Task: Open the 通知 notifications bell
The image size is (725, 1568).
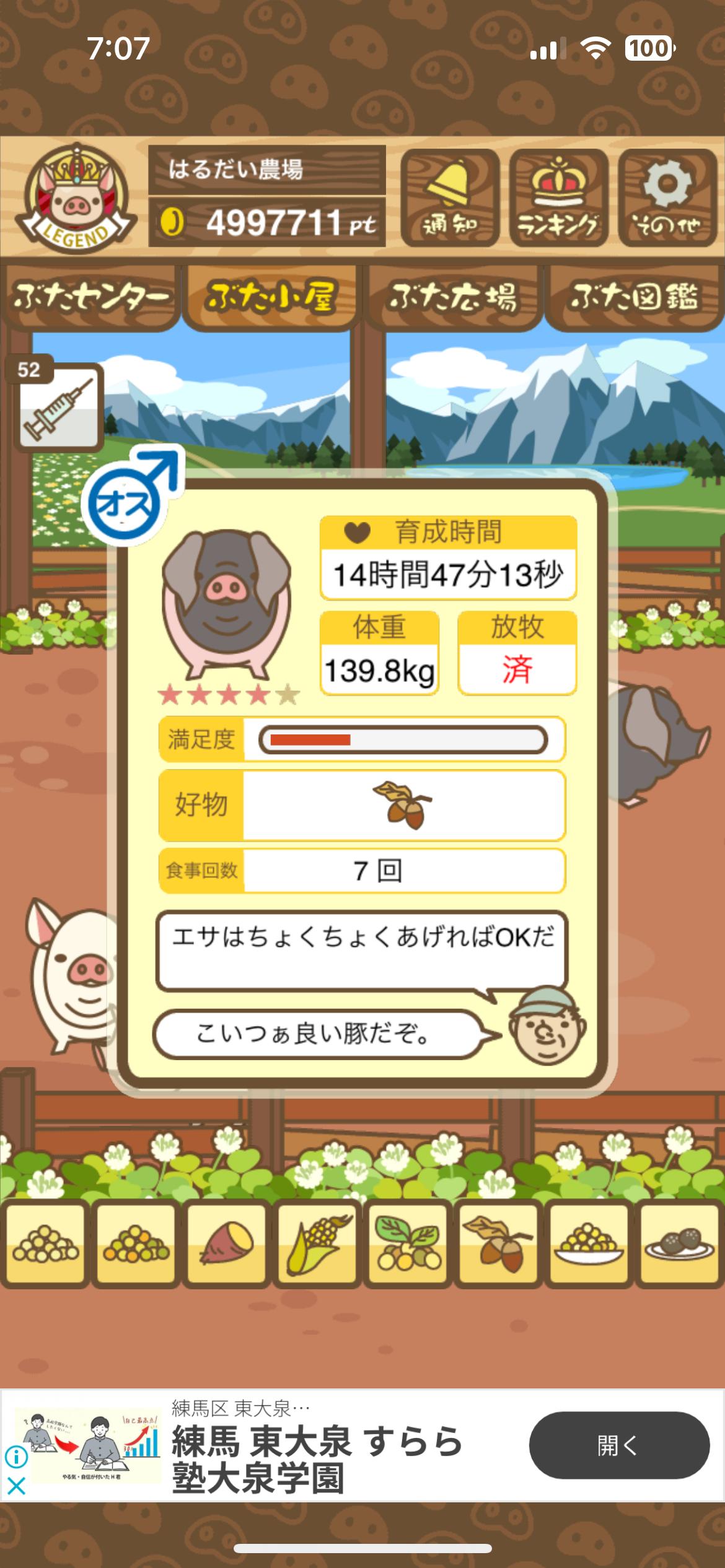Action: click(x=450, y=198)
